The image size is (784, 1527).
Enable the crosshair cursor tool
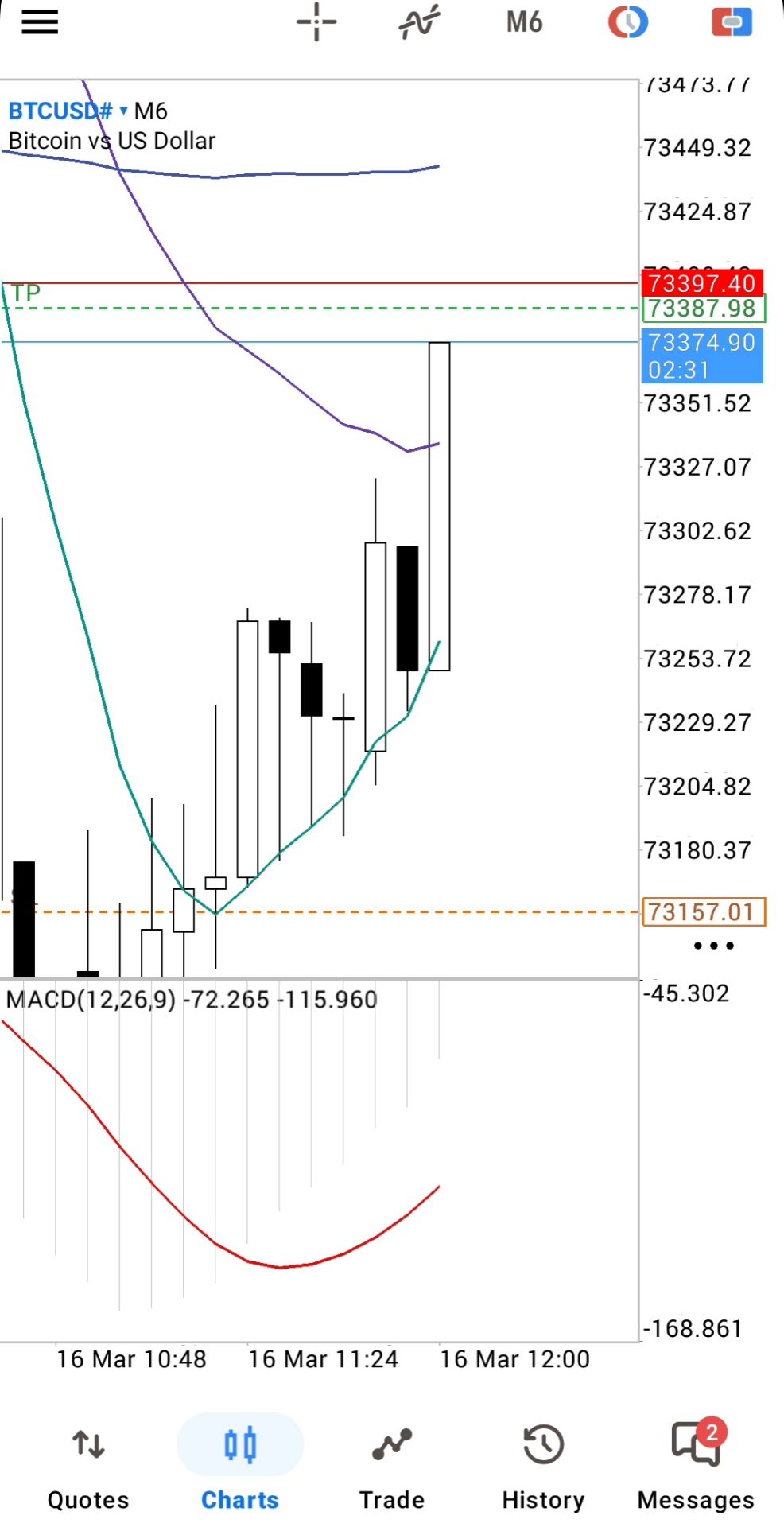coord(316,22)
